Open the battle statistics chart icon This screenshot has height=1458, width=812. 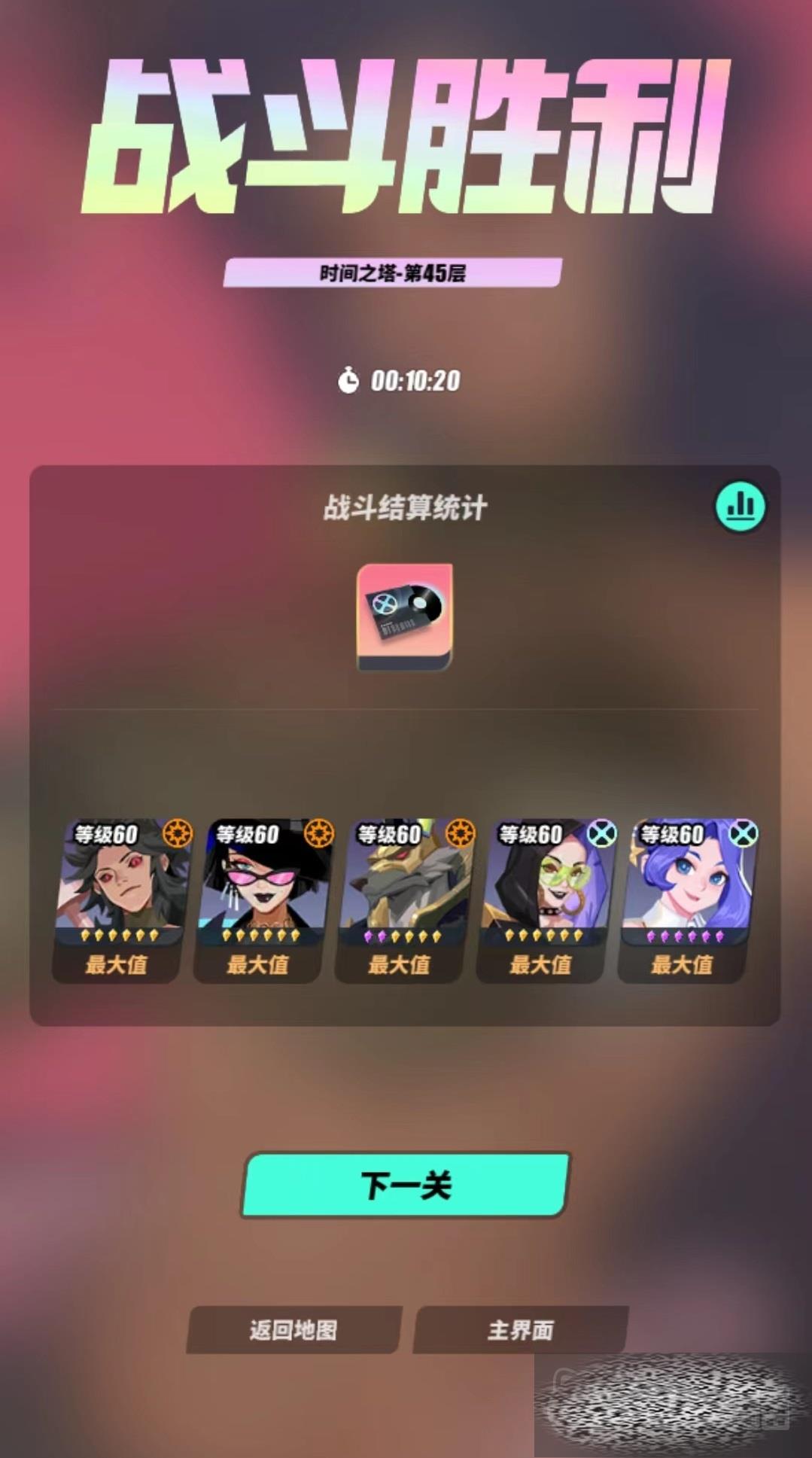[x=740, y=507]
